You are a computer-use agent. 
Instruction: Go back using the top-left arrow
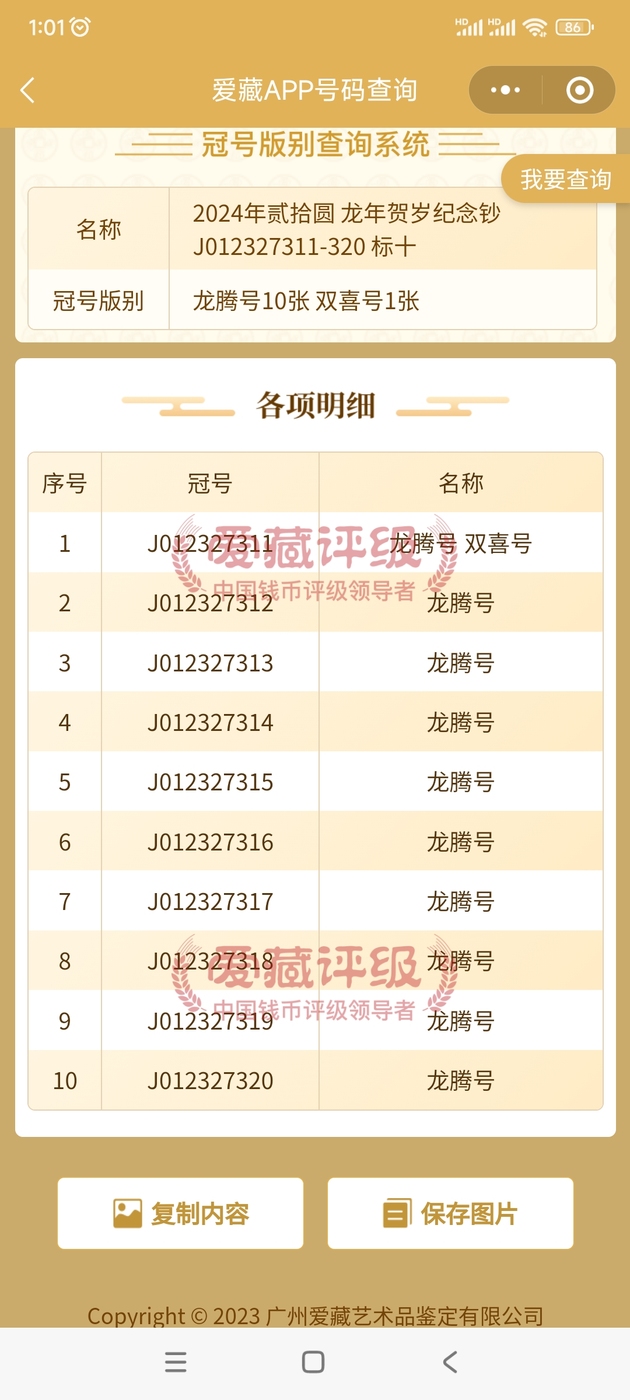point(27,91)
